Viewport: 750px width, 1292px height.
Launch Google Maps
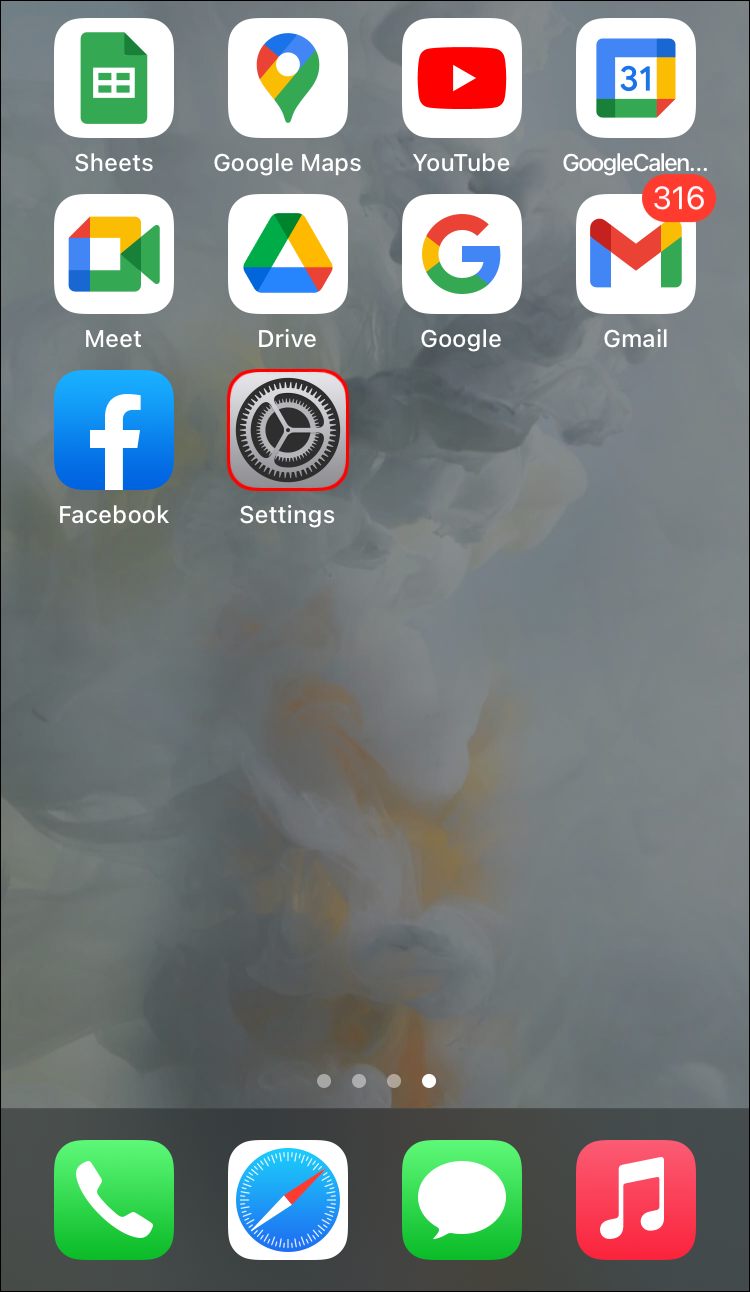point(288,78)
